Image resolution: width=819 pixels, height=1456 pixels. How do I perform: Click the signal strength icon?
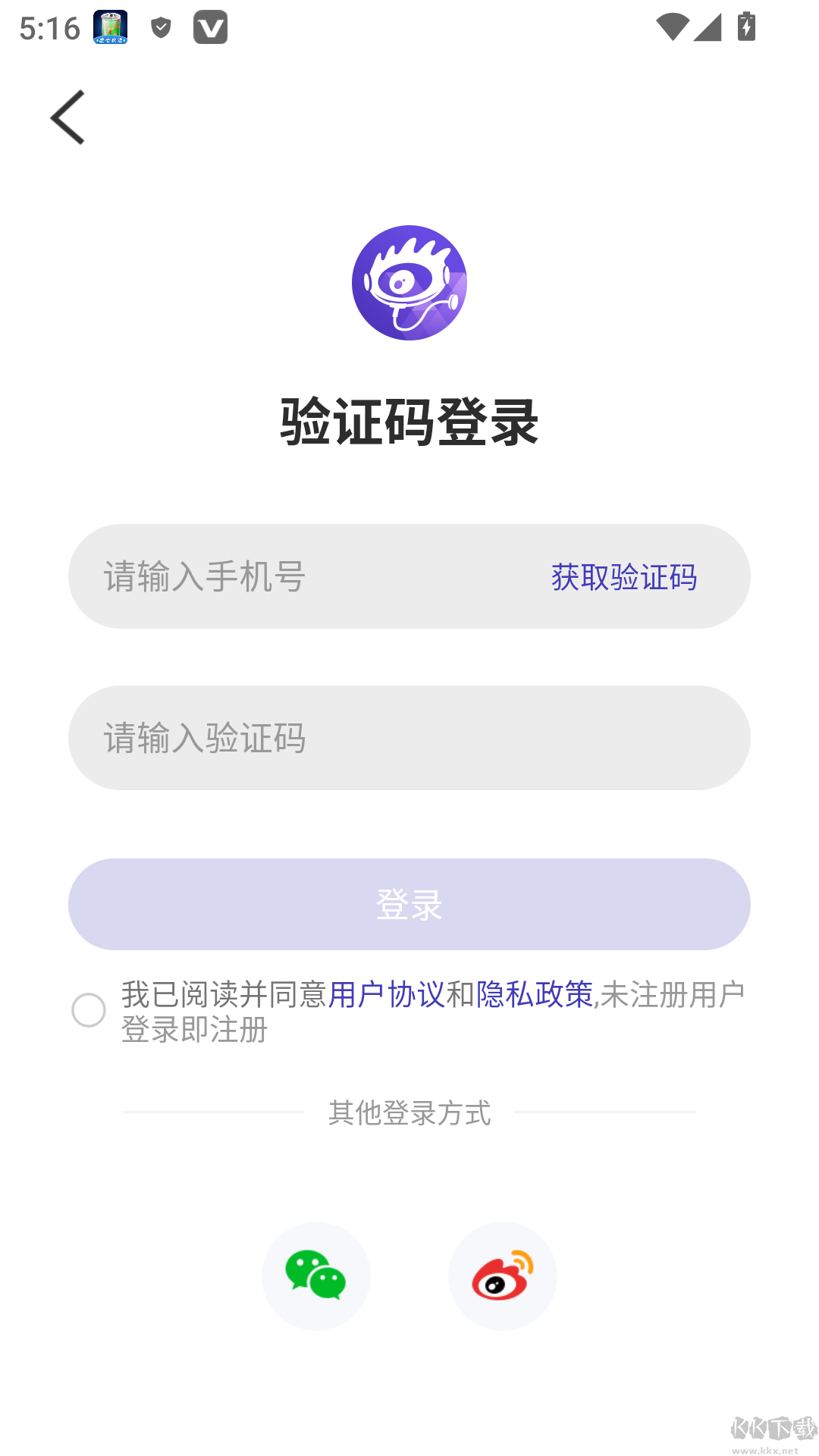tap(708, 29)
